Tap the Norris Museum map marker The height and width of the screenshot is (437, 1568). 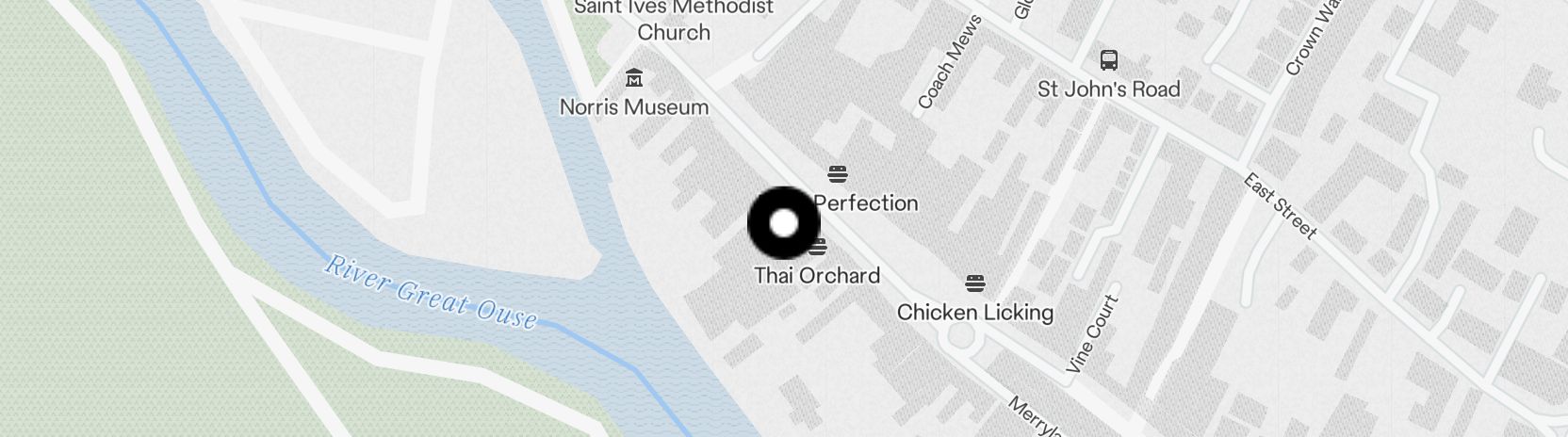(634, 77)
